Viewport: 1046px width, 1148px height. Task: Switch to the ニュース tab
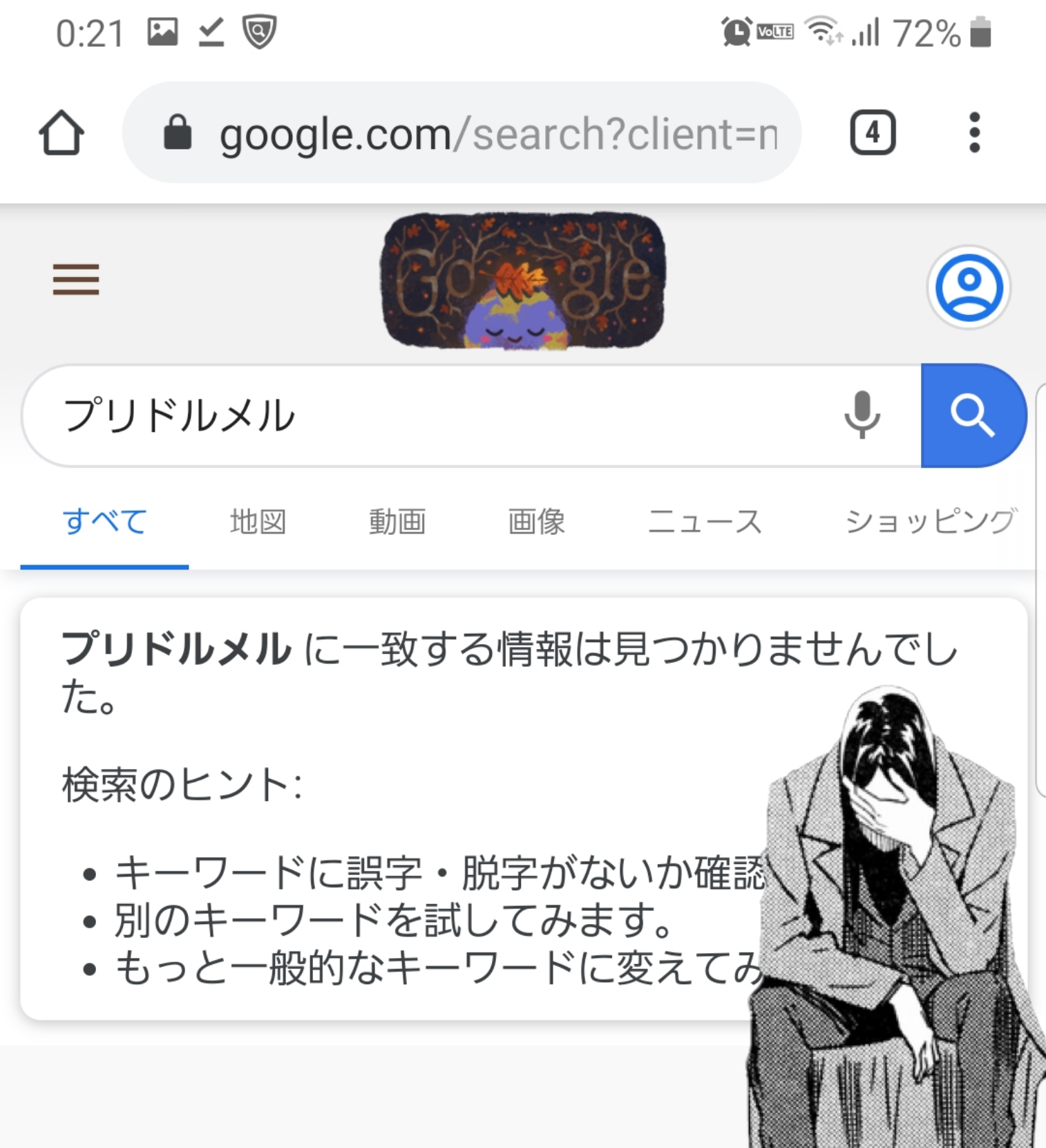click(x=705, y=522)
